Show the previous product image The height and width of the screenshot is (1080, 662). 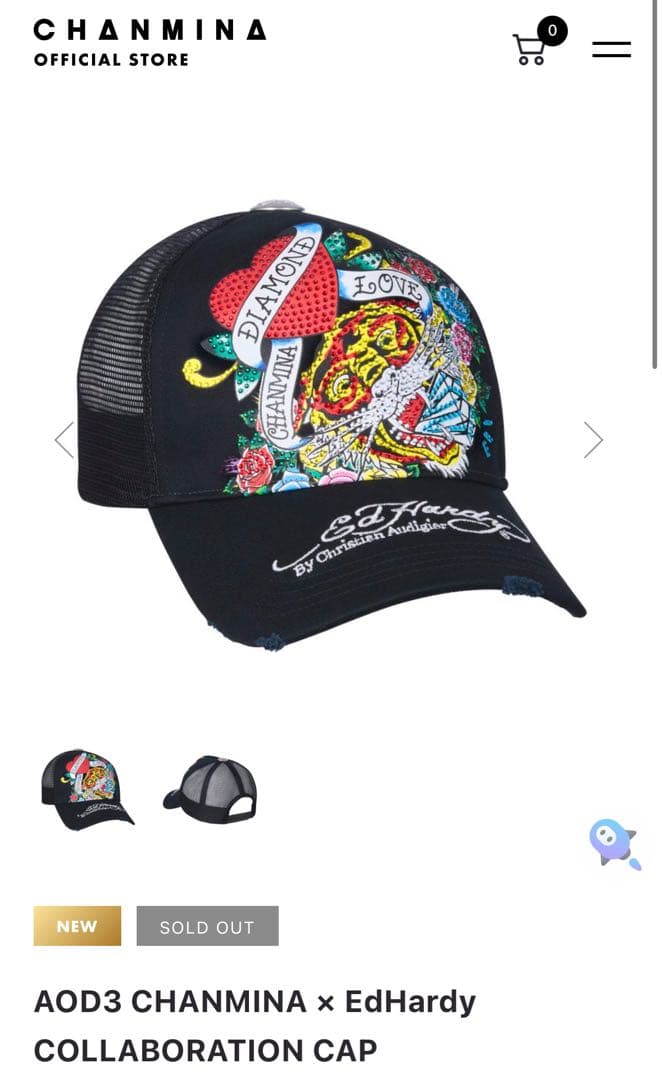[64, 439]
